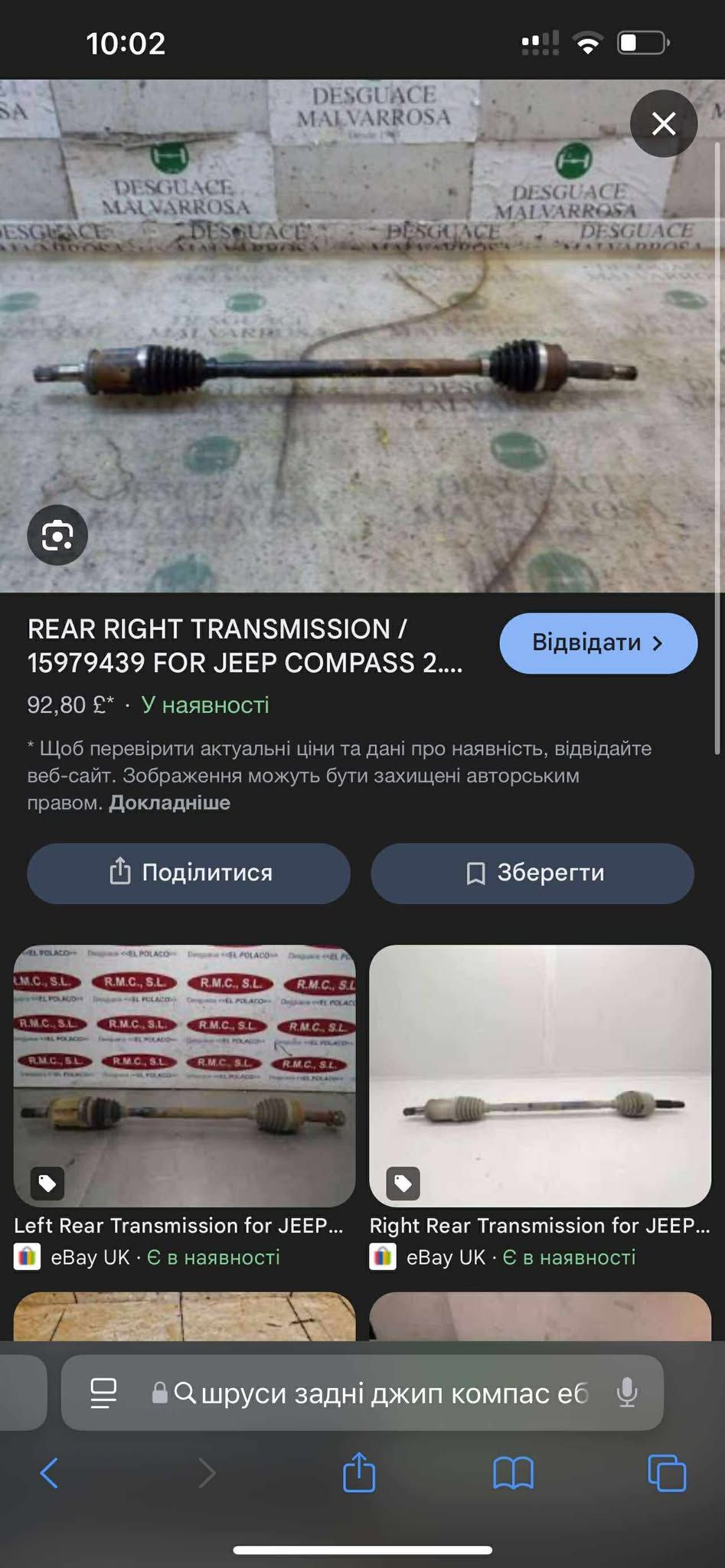The height and width of the screenshot is (1568, 725).
Task: Open the REAR RIGHT TRANSMISSION main image
Action: pyautogui.click(x=362, y=337)
